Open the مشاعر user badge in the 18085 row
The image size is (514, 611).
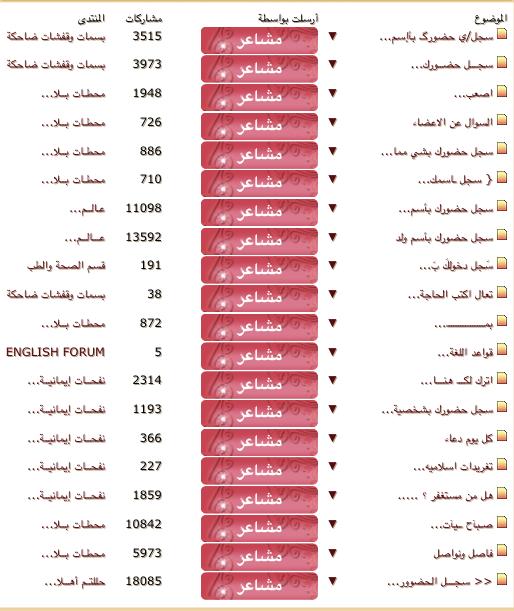pos(260,586)
